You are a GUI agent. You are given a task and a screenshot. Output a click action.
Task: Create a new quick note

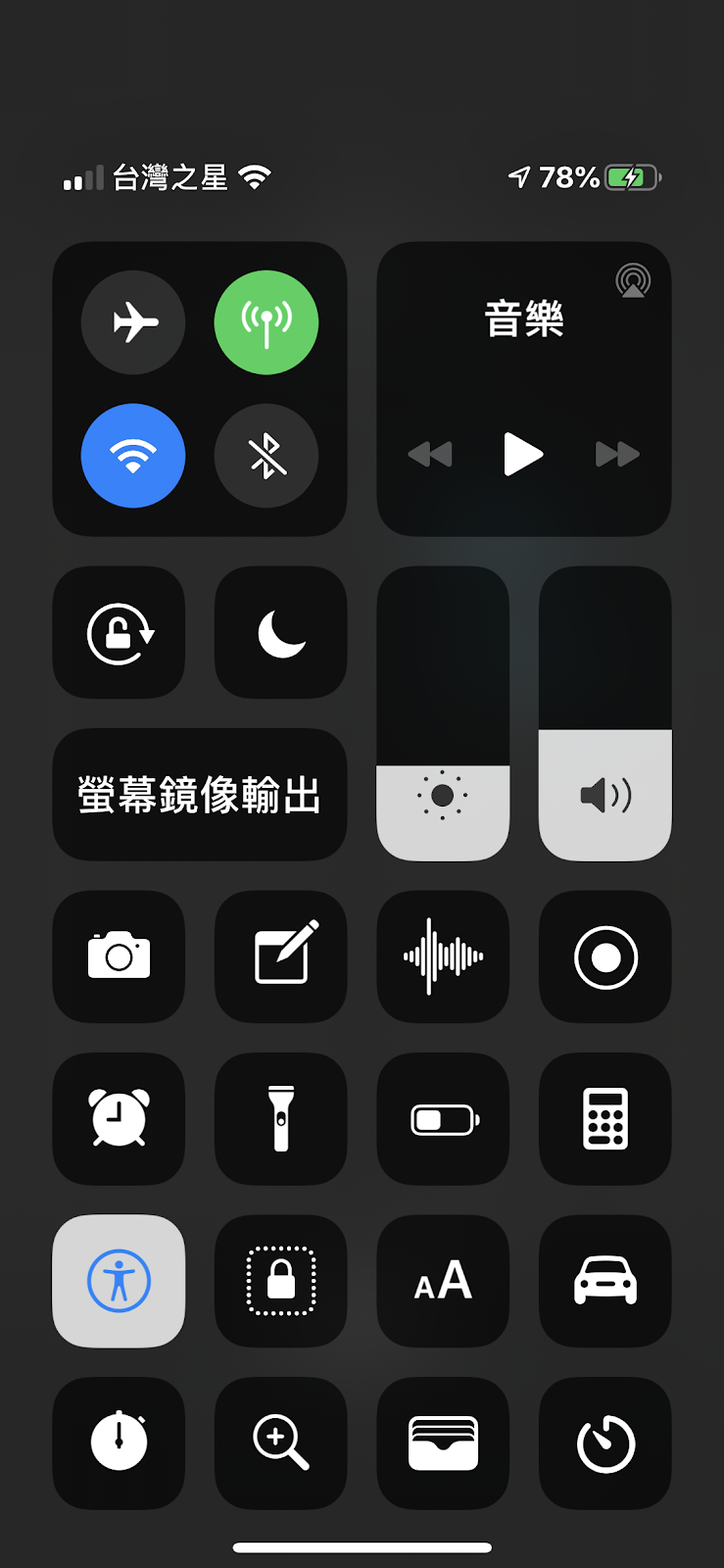281,956
